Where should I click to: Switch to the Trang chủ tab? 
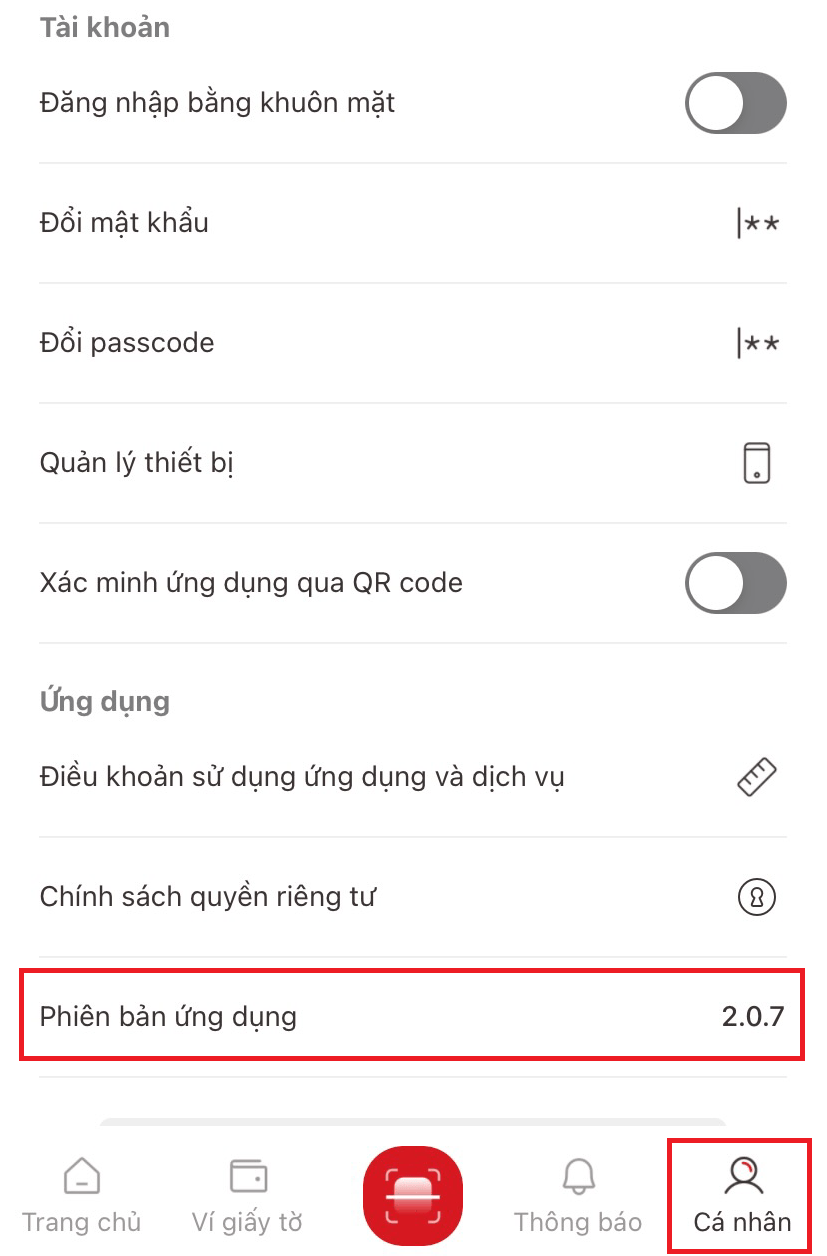pos(82,1195)
